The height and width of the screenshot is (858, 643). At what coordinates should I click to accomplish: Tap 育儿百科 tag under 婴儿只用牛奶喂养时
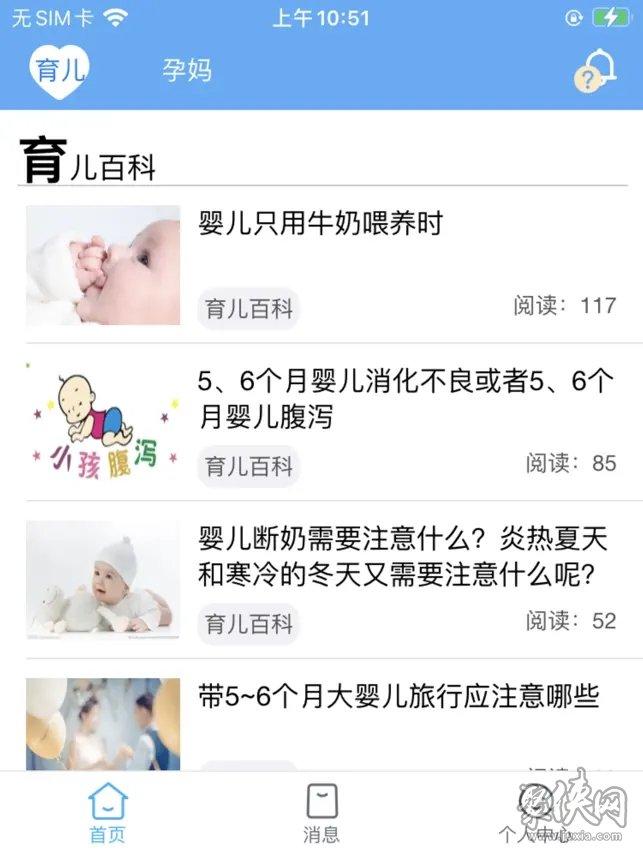(x=249, y=308)
